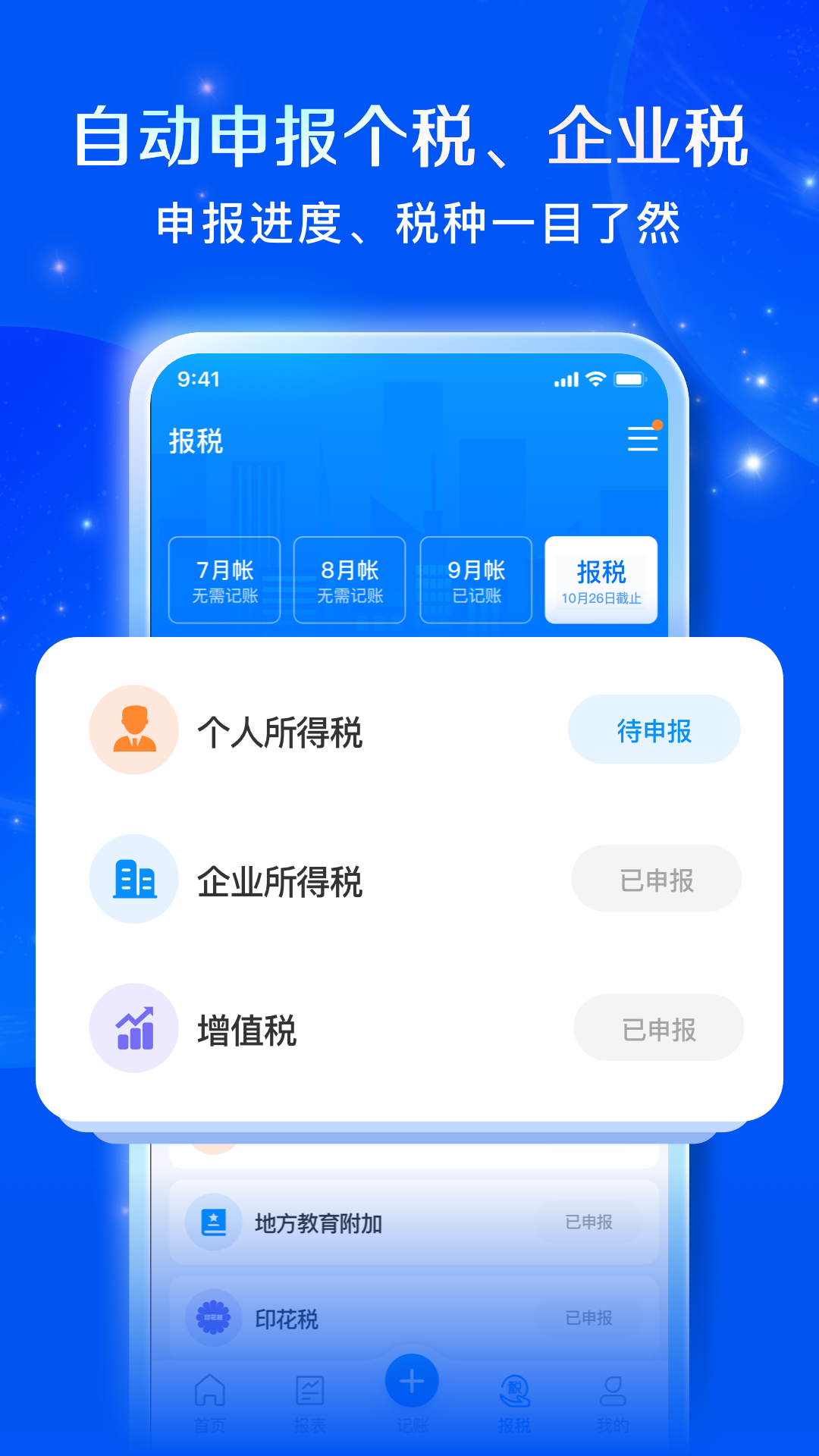Screen dimensions: 819x1456
Task: Toggle the 待申报 status for 个人所得税
Action: [x=654, y=728]
